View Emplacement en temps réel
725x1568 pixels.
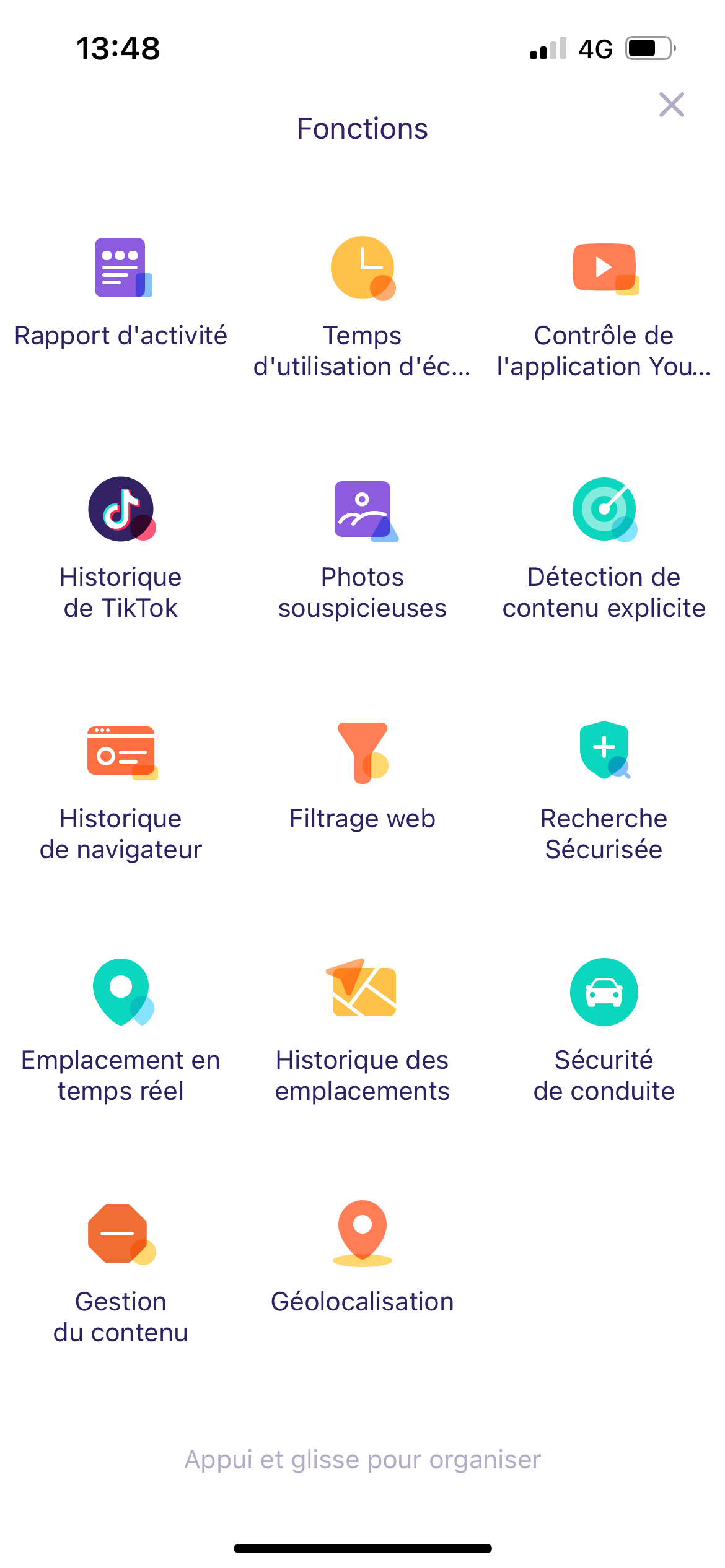pos(121,992)
